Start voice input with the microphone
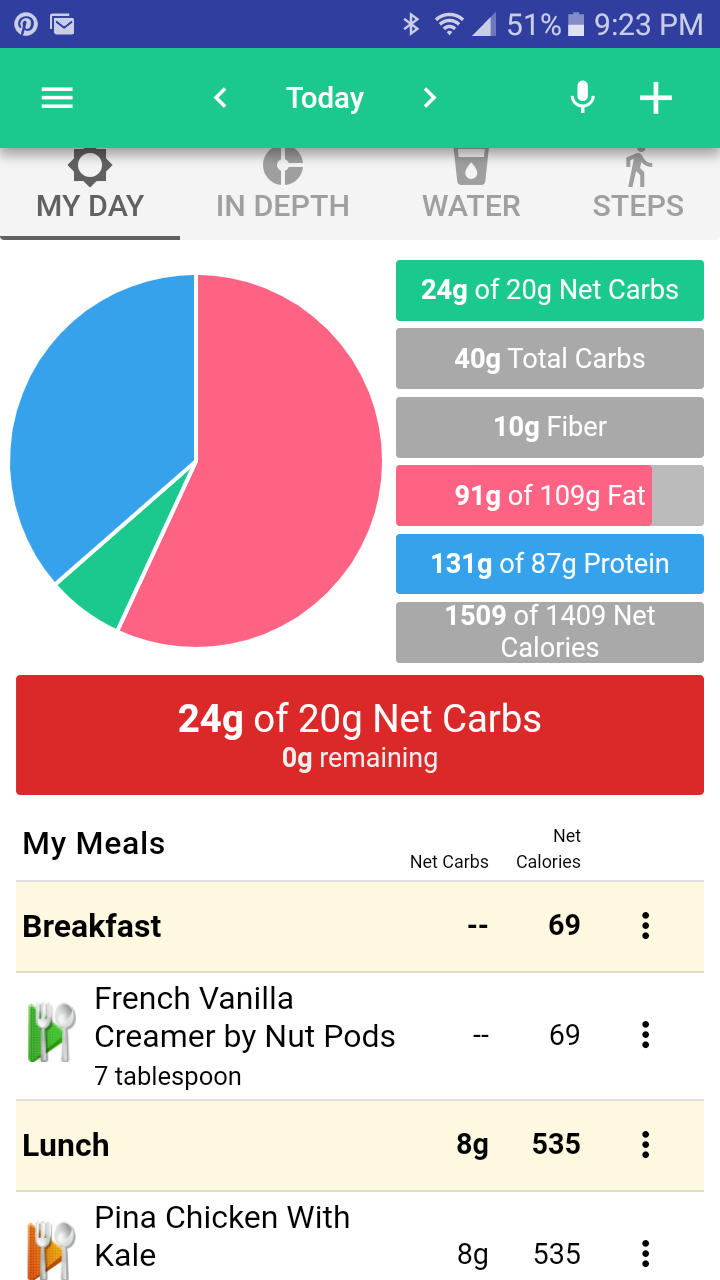The width and height of the screenshot is (720, 1280). (x=582, y=98)
